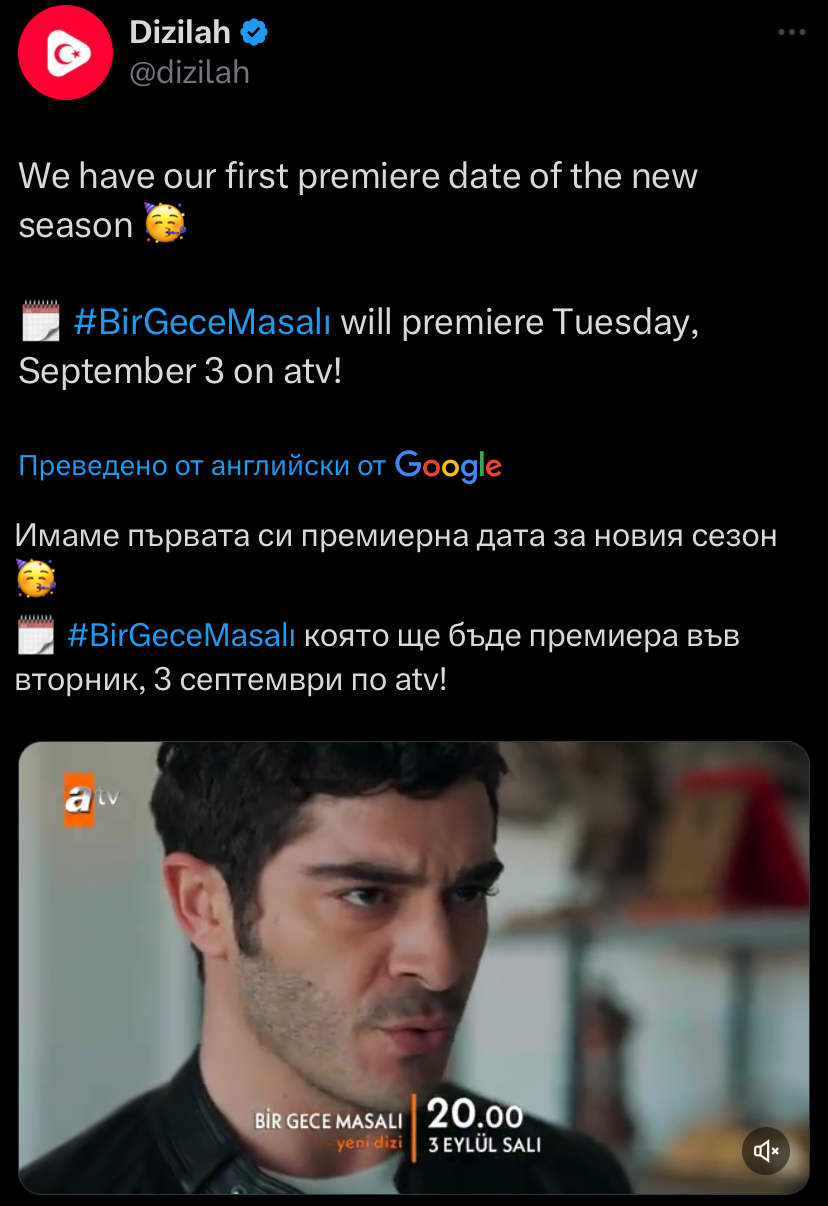Open the tweet overflow menu
The width and height of the screenshot is (828, 1206).
click(x=791, y=33)
